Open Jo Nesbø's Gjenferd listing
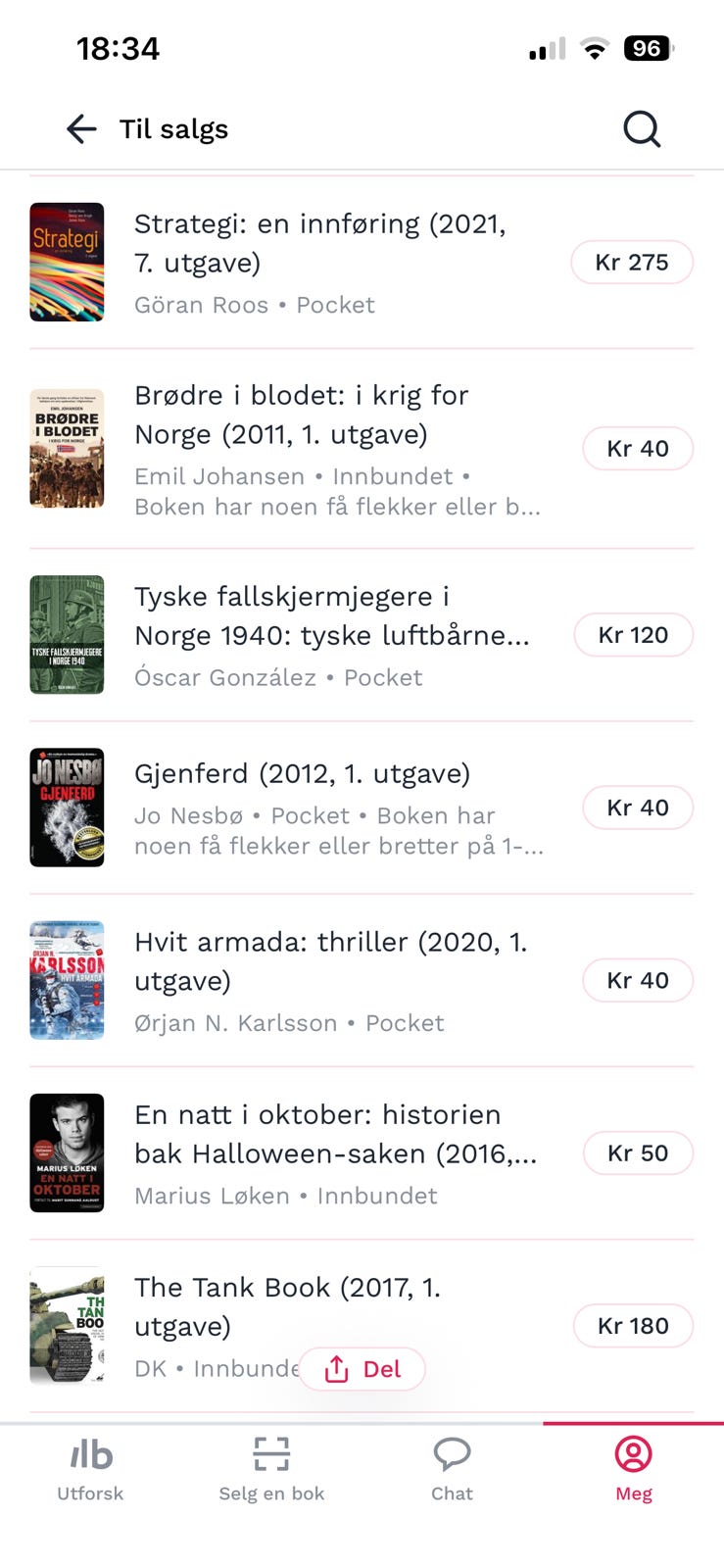This screenshot has width=724, height=1568. click(302, 774)
